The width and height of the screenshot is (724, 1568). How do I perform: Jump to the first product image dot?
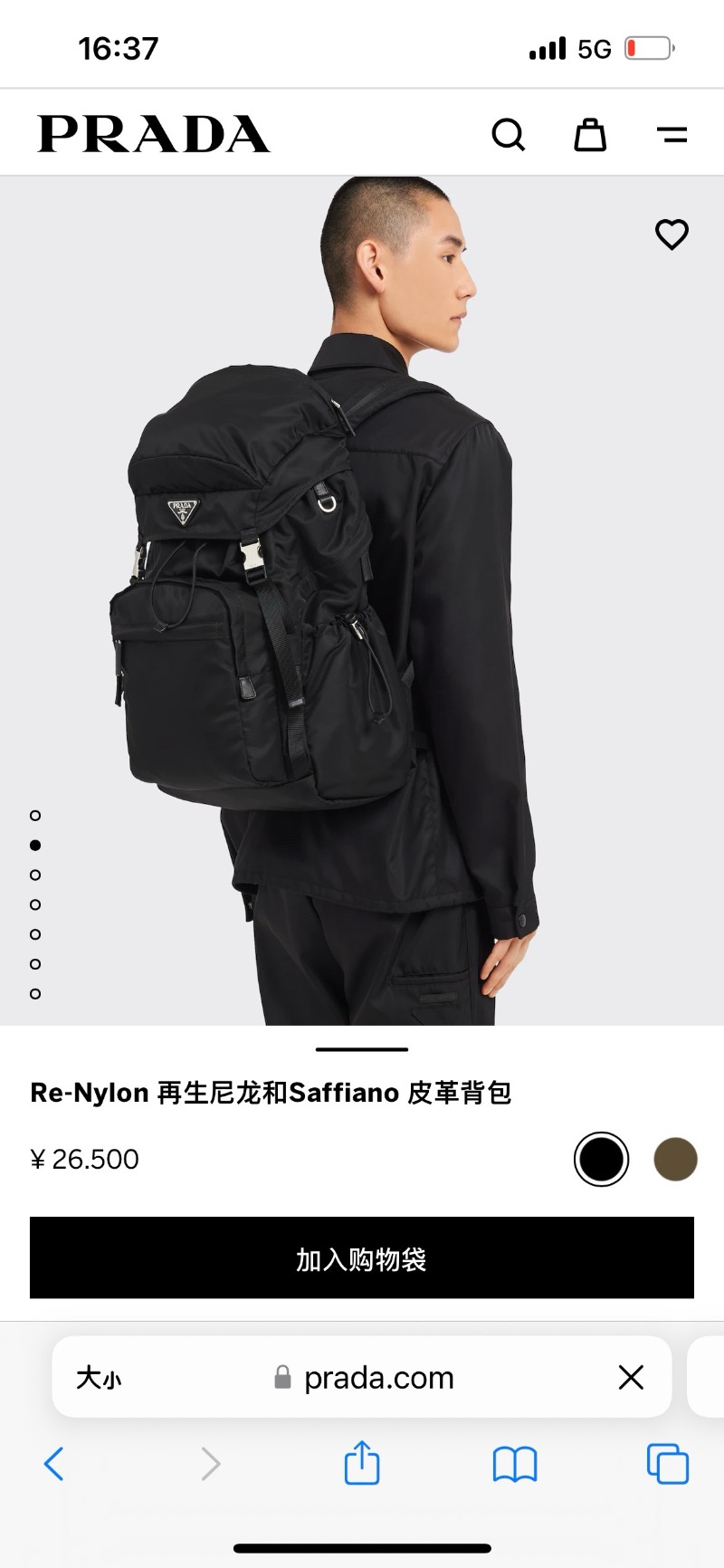[35, 816]
